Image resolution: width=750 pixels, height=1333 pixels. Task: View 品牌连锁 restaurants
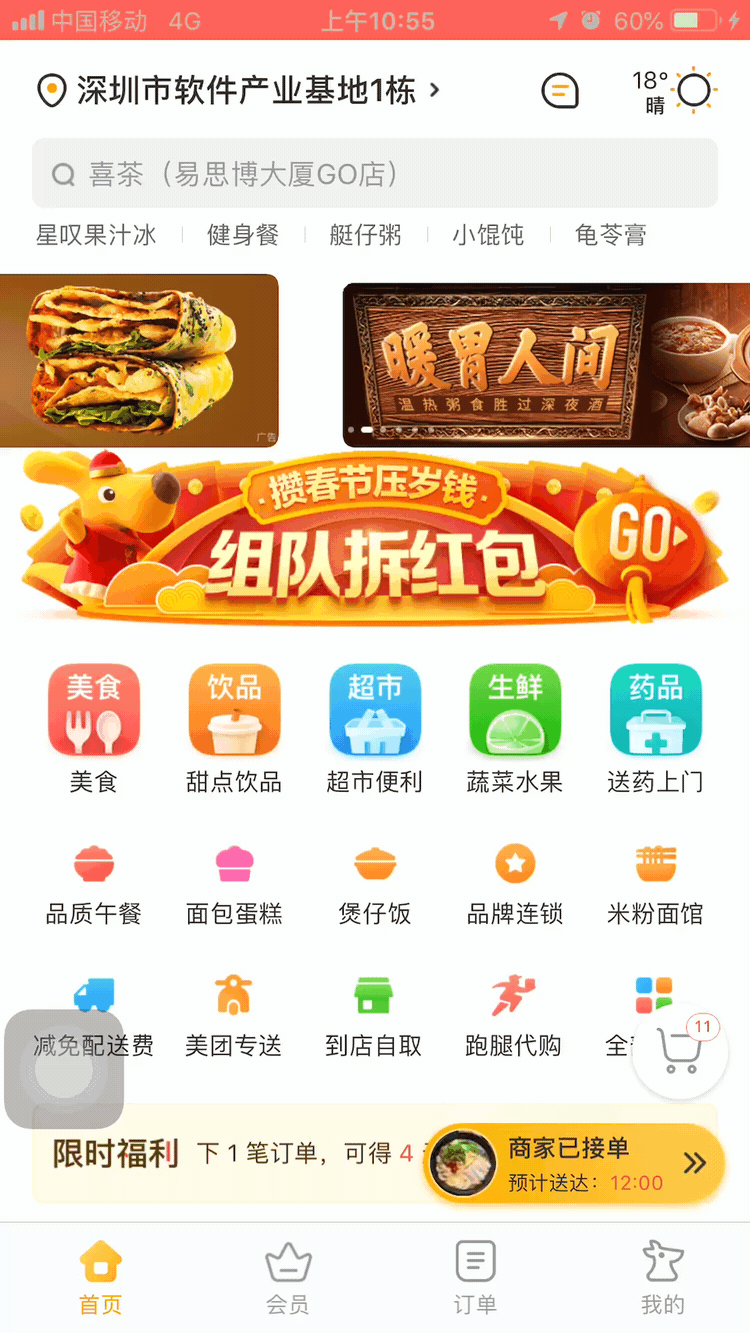[515, 883]
